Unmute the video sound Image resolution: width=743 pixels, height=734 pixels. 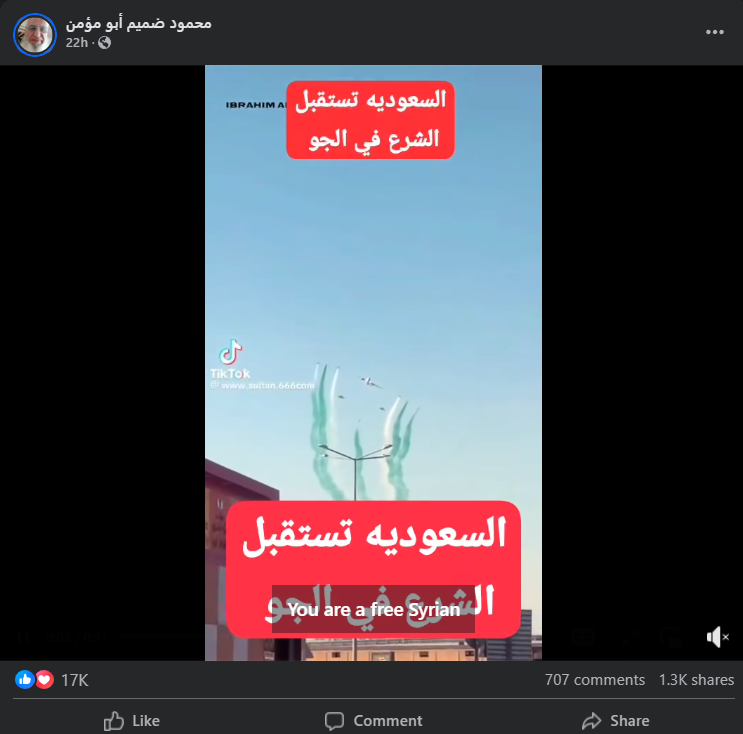[717, 637]
